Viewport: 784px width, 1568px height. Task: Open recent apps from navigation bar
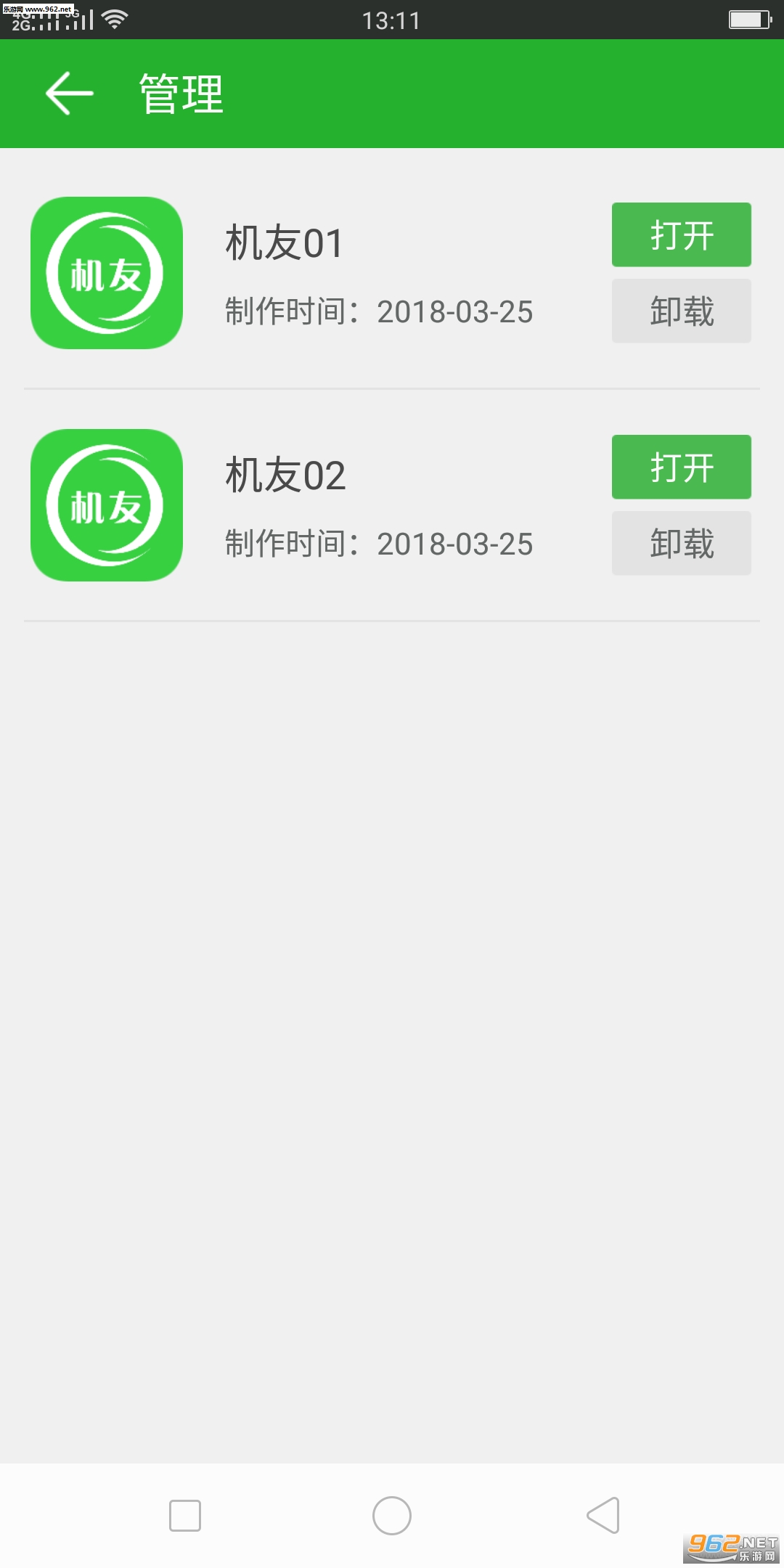click(x=185, y=1516)
